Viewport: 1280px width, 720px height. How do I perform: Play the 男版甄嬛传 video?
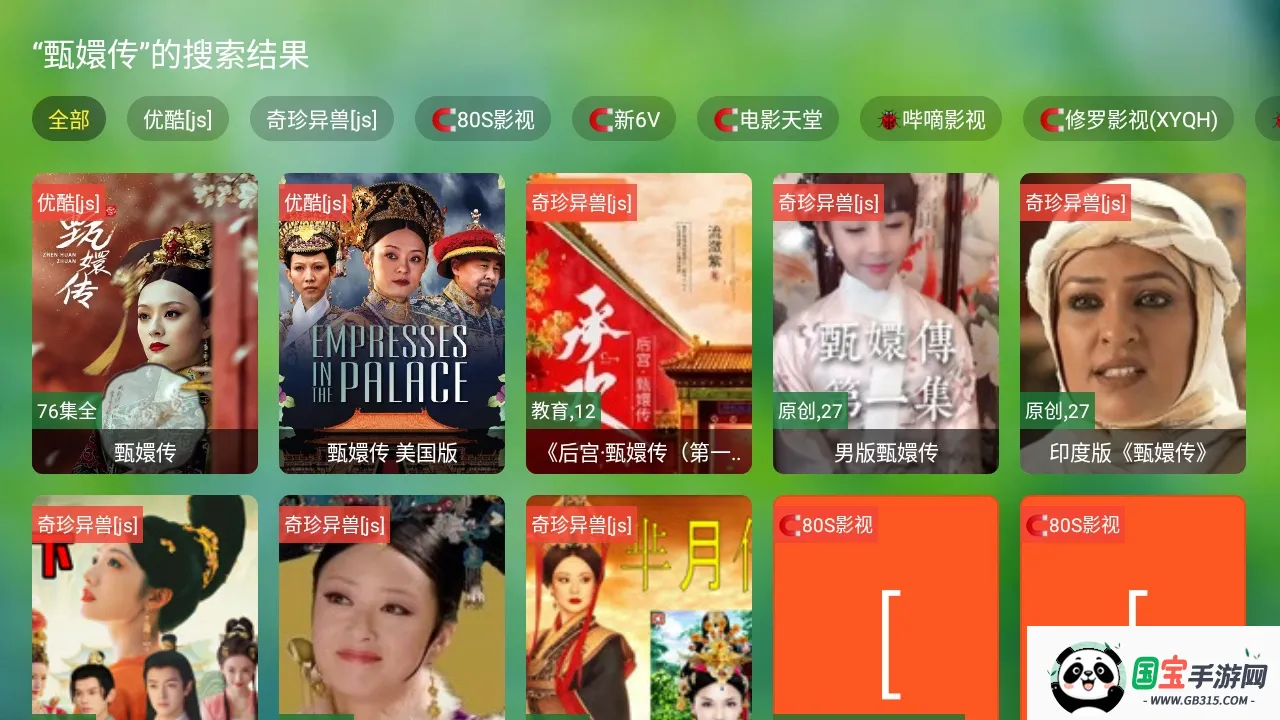[x=886, y=323]
